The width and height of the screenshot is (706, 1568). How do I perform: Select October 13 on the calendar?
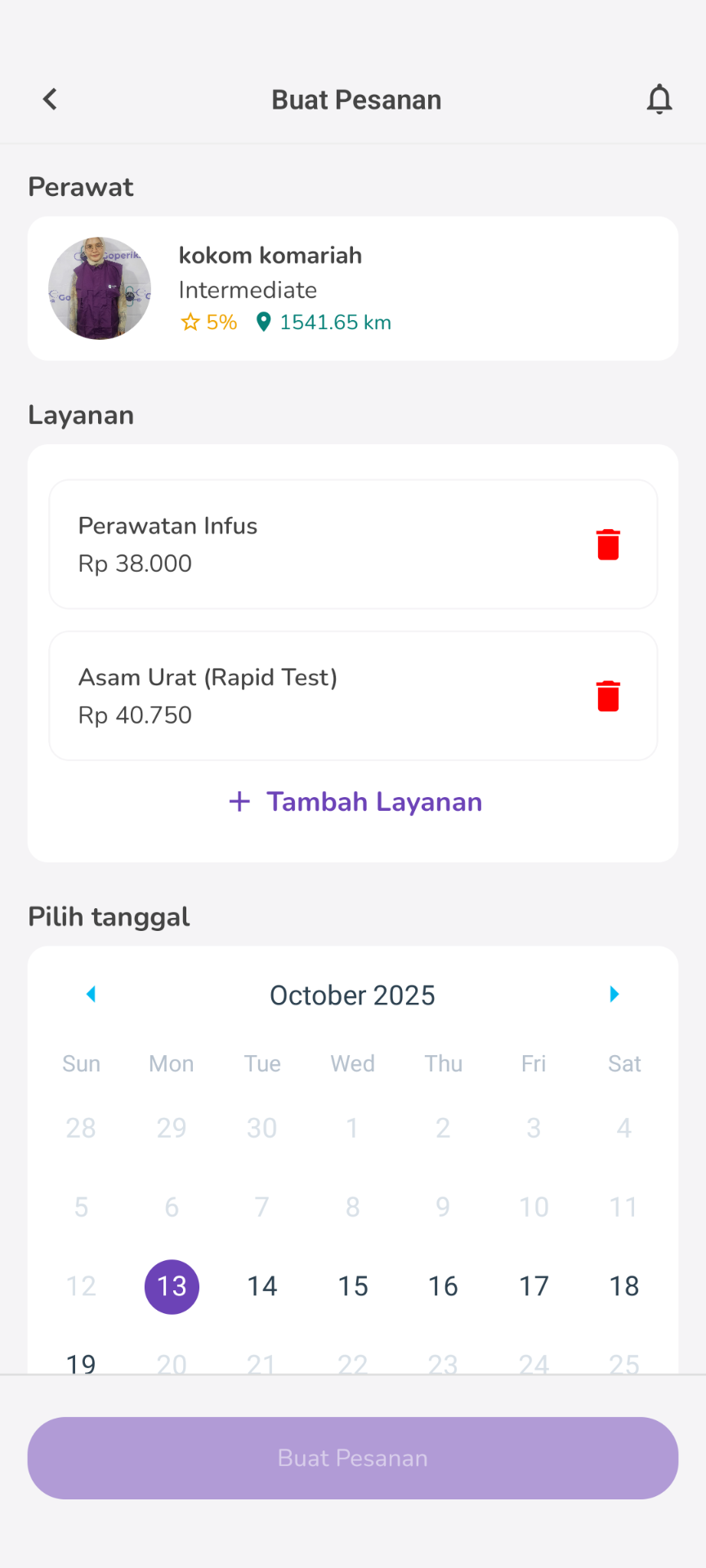[x=172, y=1286]
